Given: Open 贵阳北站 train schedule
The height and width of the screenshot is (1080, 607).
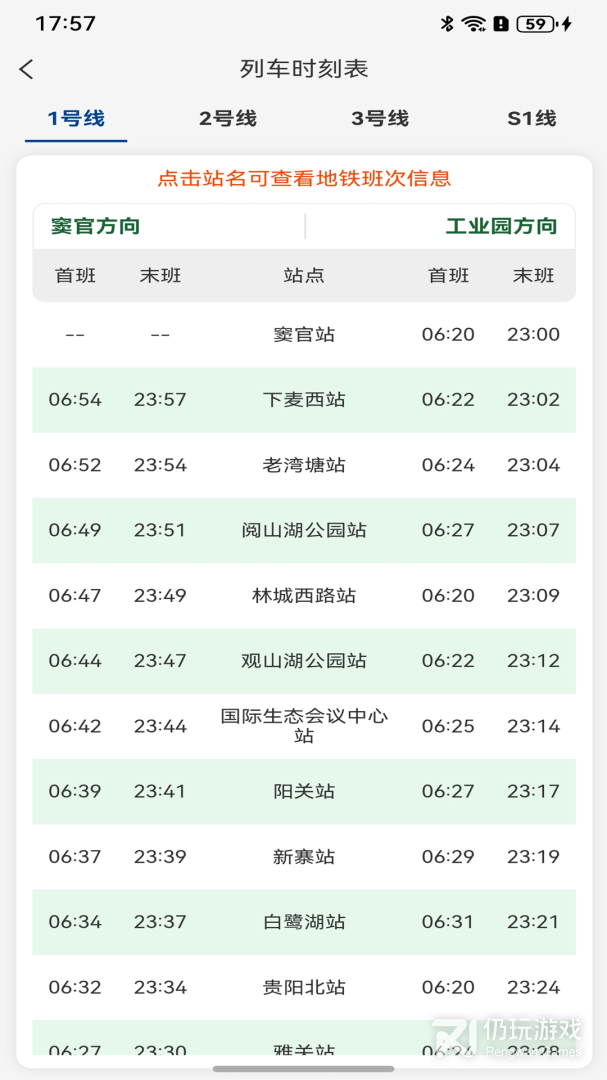Looking at the screenshot, I should (x=304, y=988).
